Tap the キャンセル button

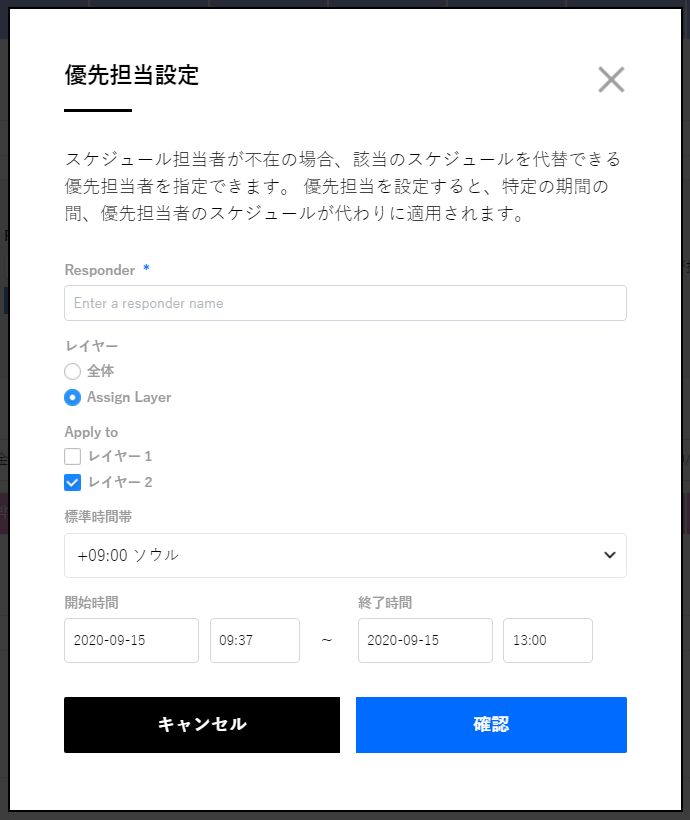pos(202,725)
